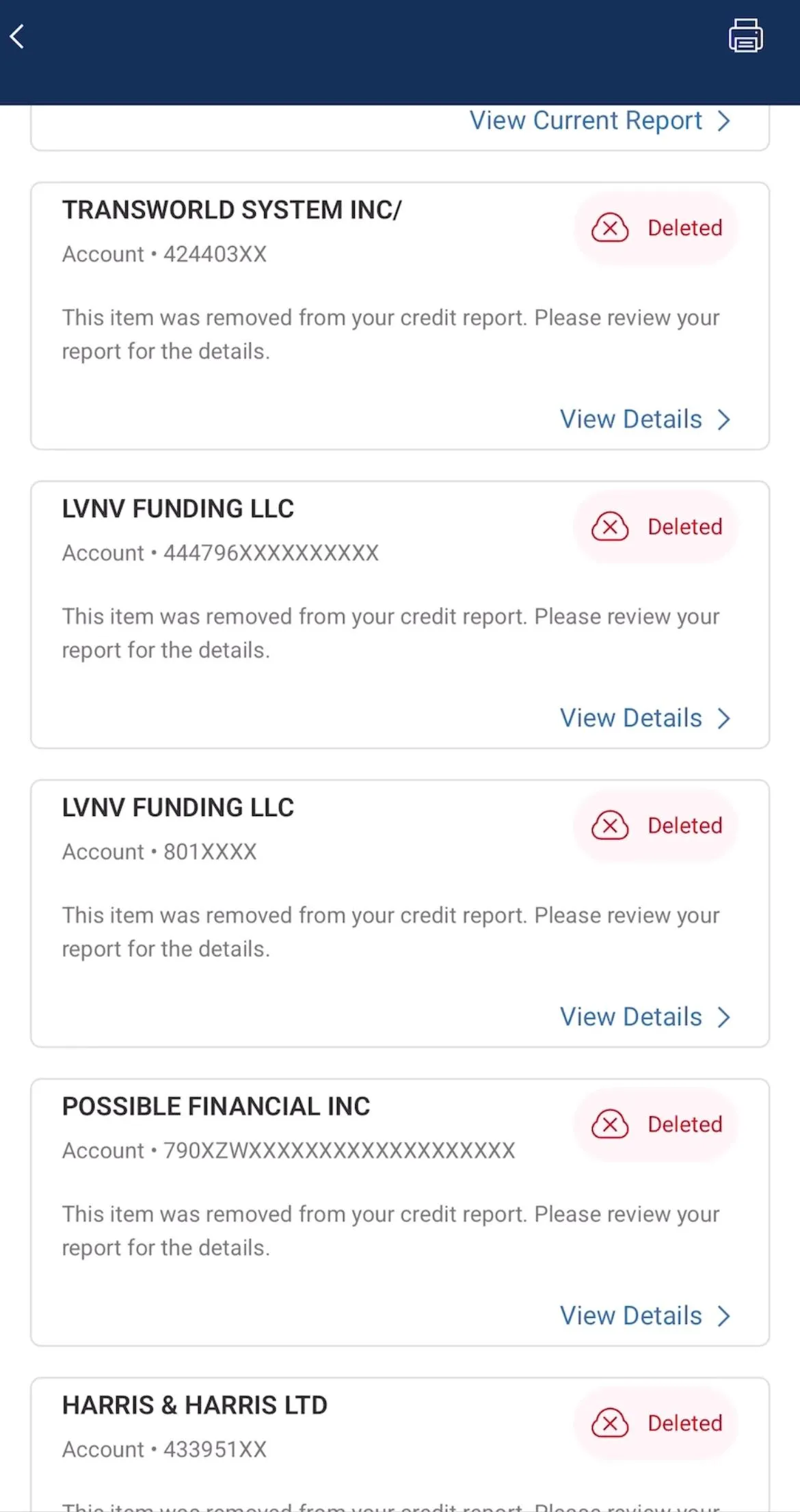View details for LVNV FUNDING account 801XXXX
Screen dimensions: 800x1512
coord(645,1016)
